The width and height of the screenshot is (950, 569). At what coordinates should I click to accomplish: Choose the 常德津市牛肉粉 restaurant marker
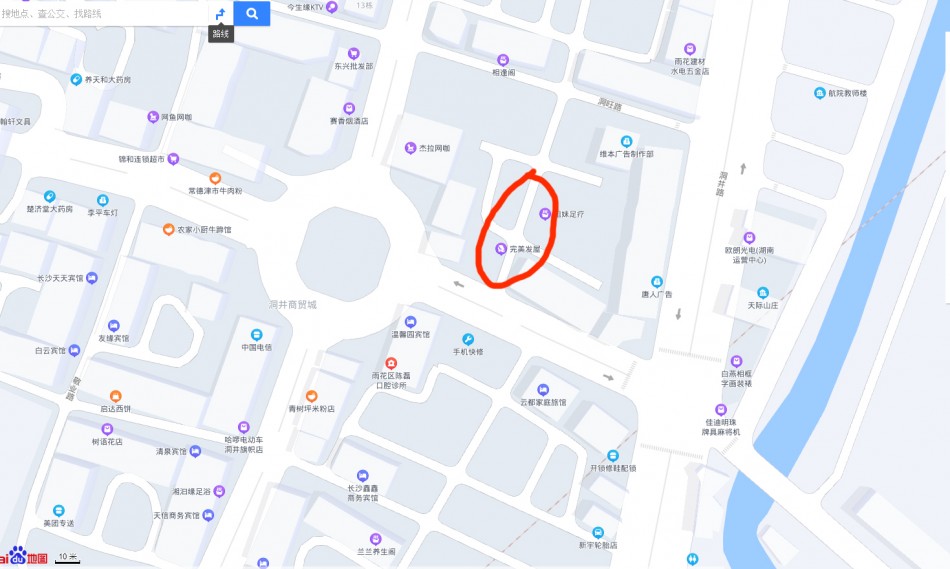[215, 178]
